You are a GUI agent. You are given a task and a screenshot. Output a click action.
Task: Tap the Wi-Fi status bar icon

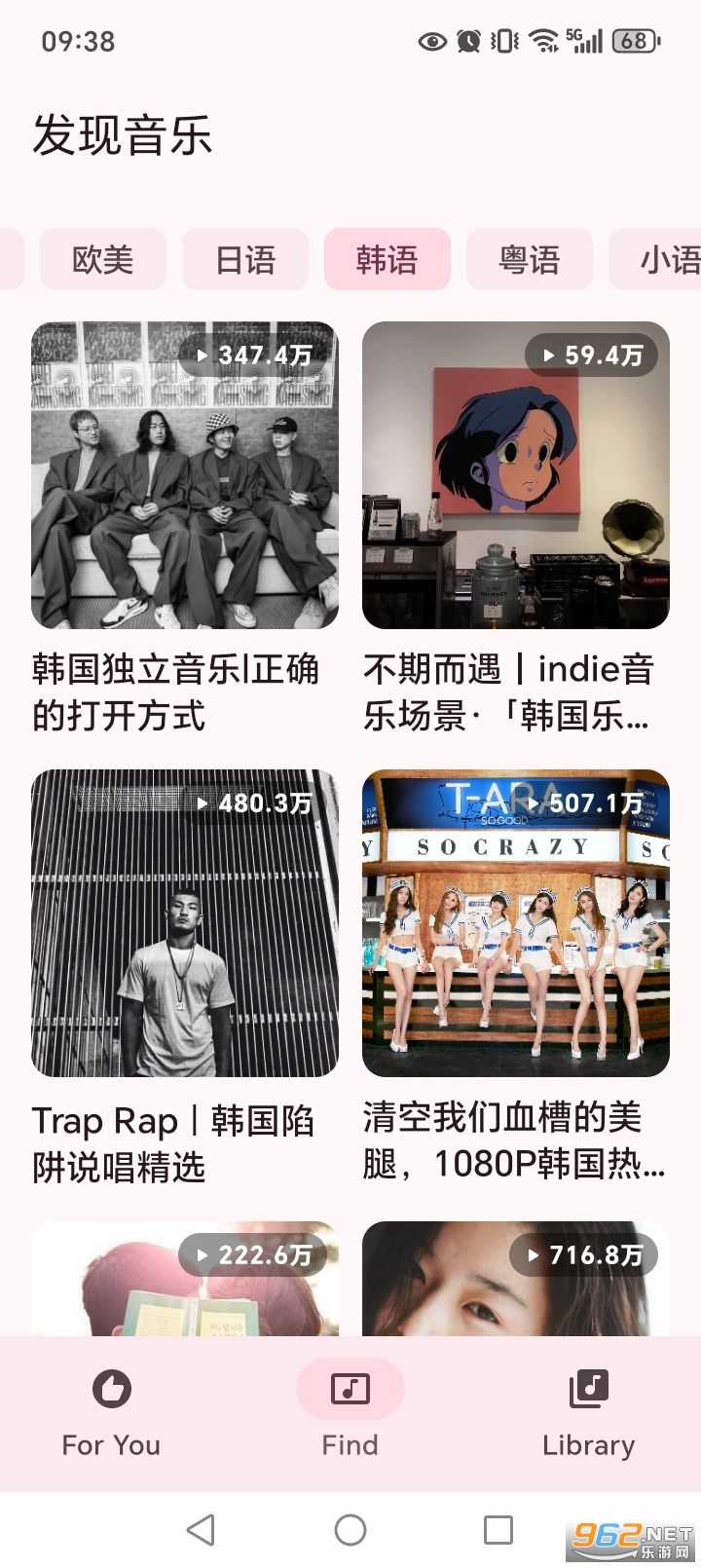(537, 41)
